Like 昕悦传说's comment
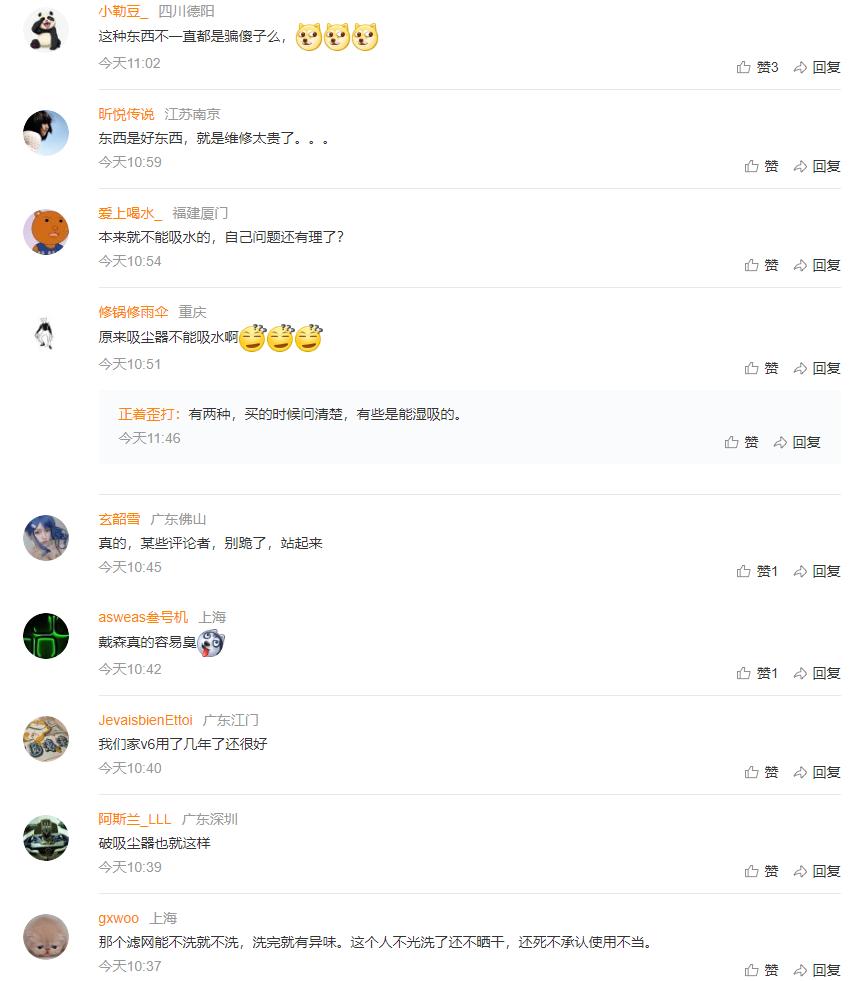This screenshot has width=866, height=981. coord(751,168)
